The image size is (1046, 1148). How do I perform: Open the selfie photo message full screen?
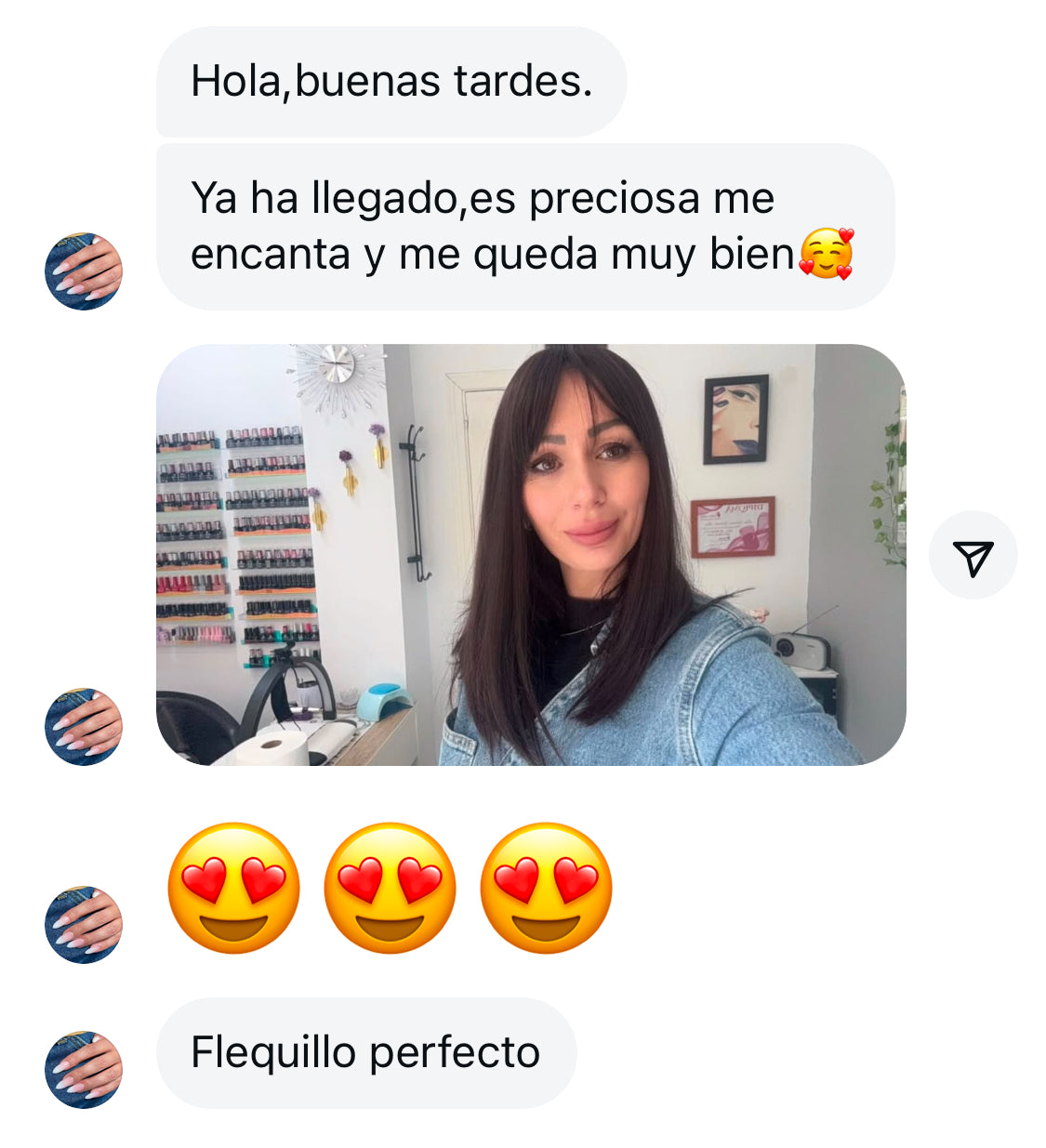click(x=530, y=555)
